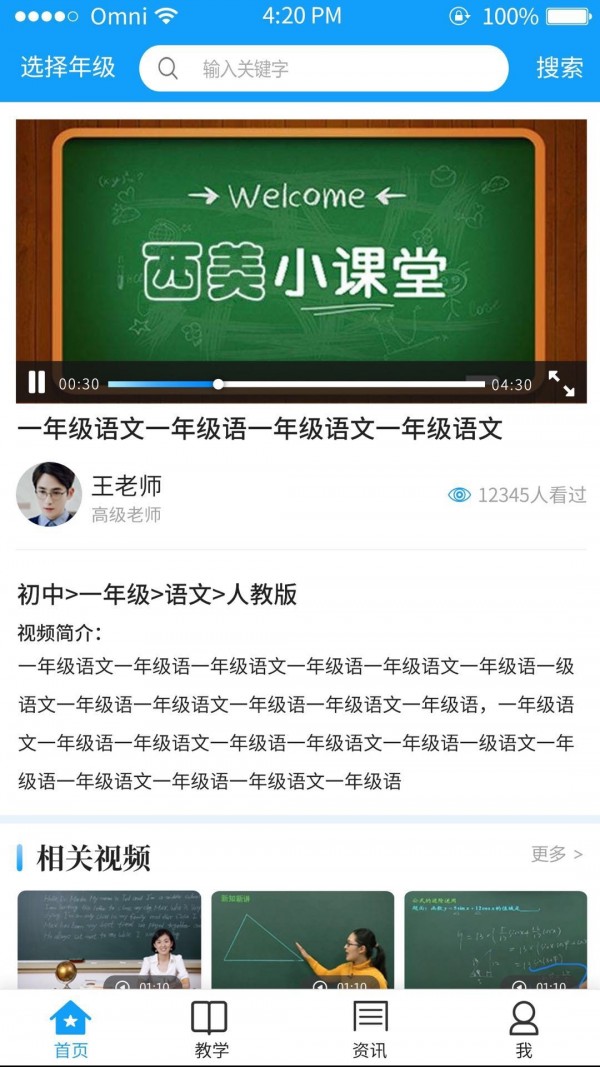600x1067 pixels.
Task: Open the 选择年级 grade selector
Action: click(68, 68)
